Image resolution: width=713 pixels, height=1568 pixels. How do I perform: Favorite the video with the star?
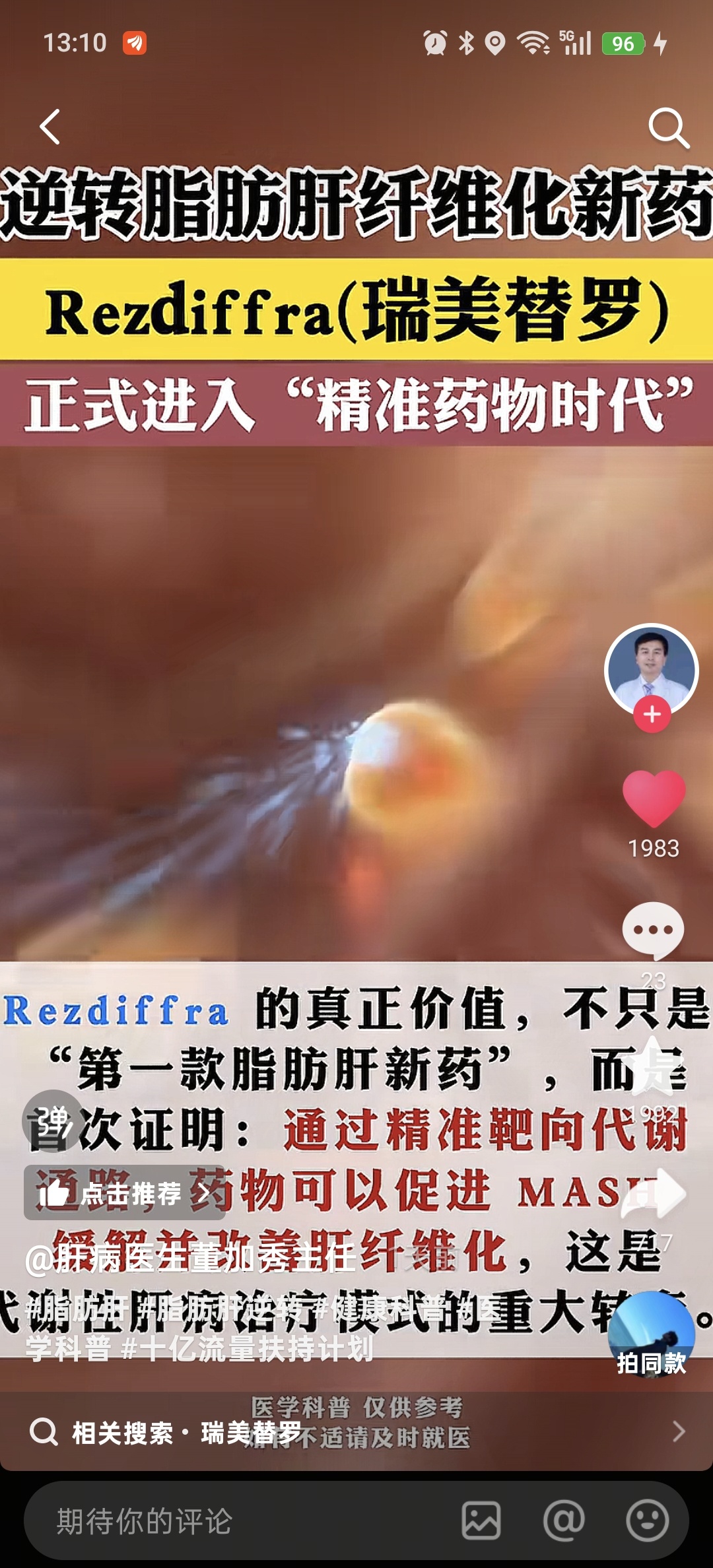tap(652, 1064)
